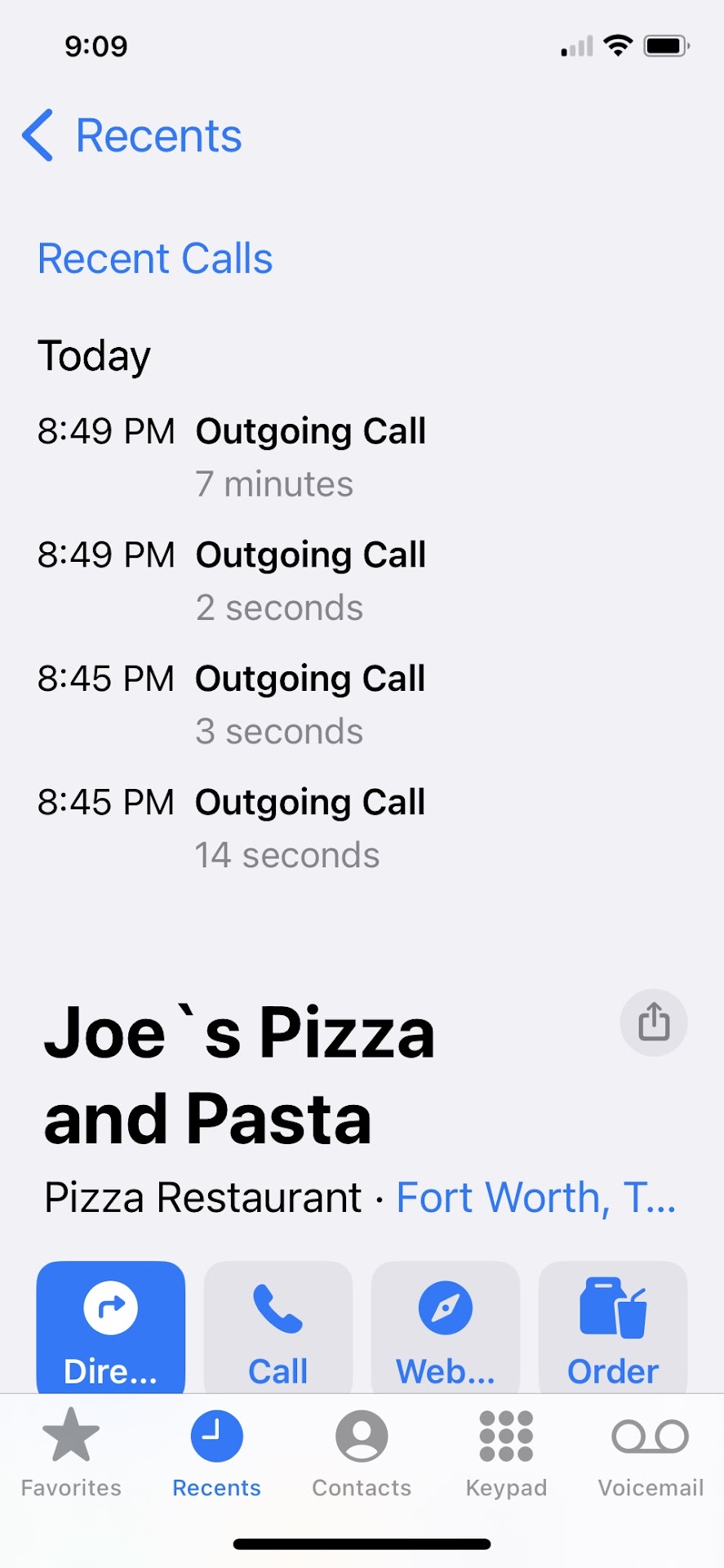Select the Recents tab
The height and width of the screenshot is (1568, 724).
[216, 1454]
